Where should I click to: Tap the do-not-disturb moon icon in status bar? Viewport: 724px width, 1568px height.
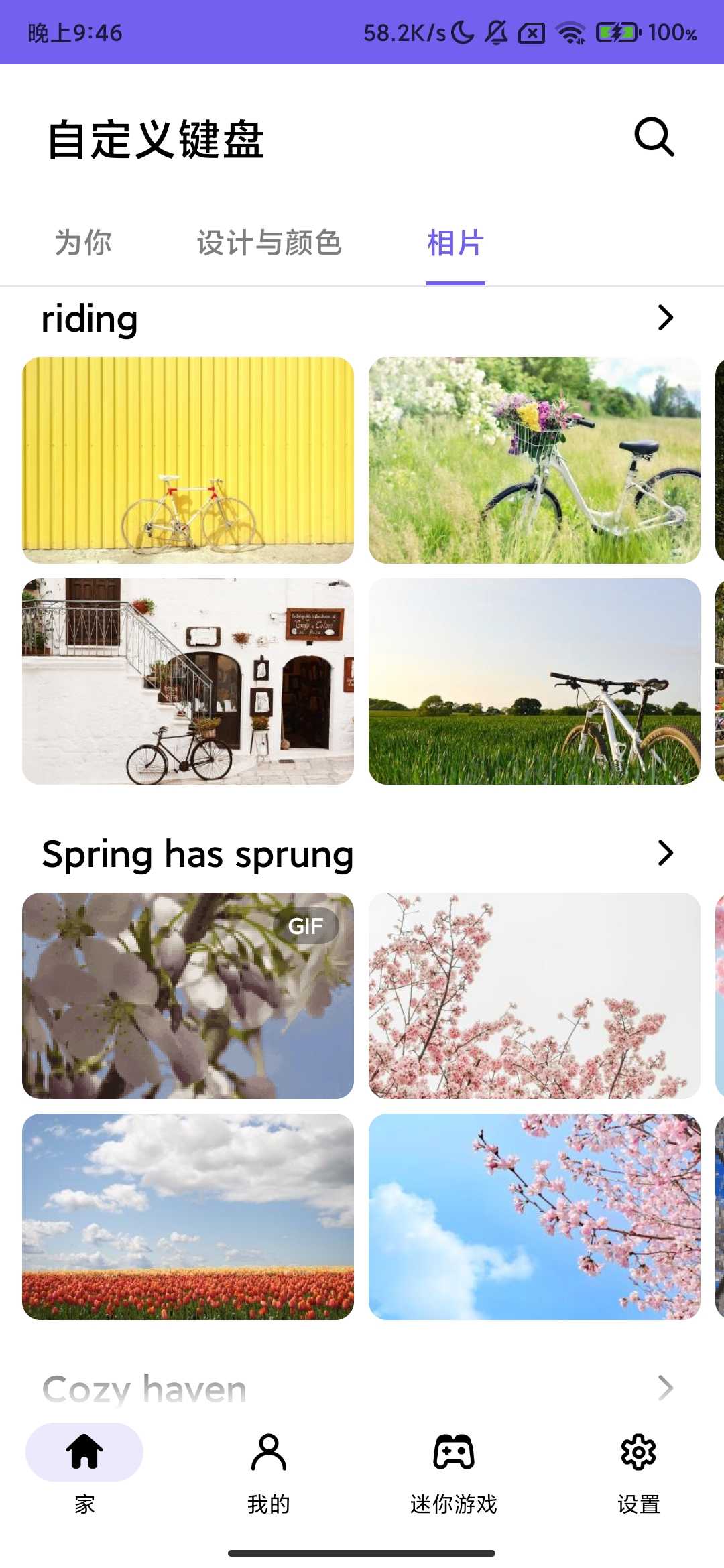click(x=462, y=32)
